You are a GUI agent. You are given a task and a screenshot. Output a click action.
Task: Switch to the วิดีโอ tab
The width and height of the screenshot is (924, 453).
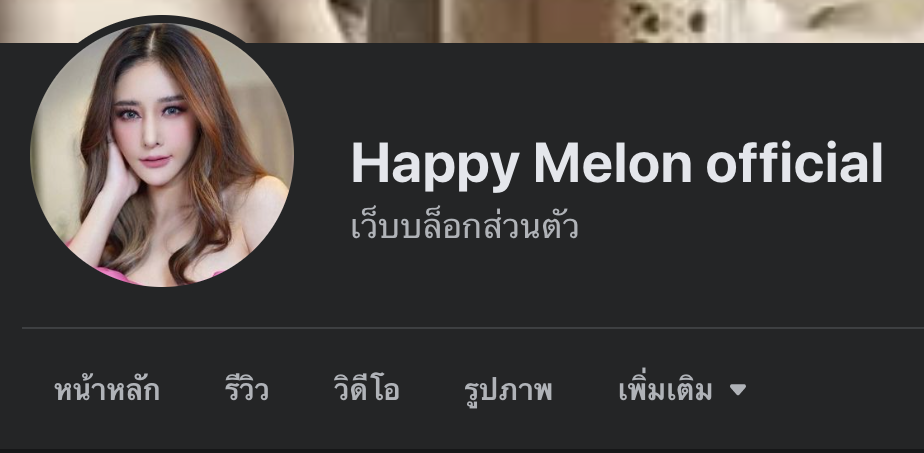pyautogui.click(x=366, y=390)
